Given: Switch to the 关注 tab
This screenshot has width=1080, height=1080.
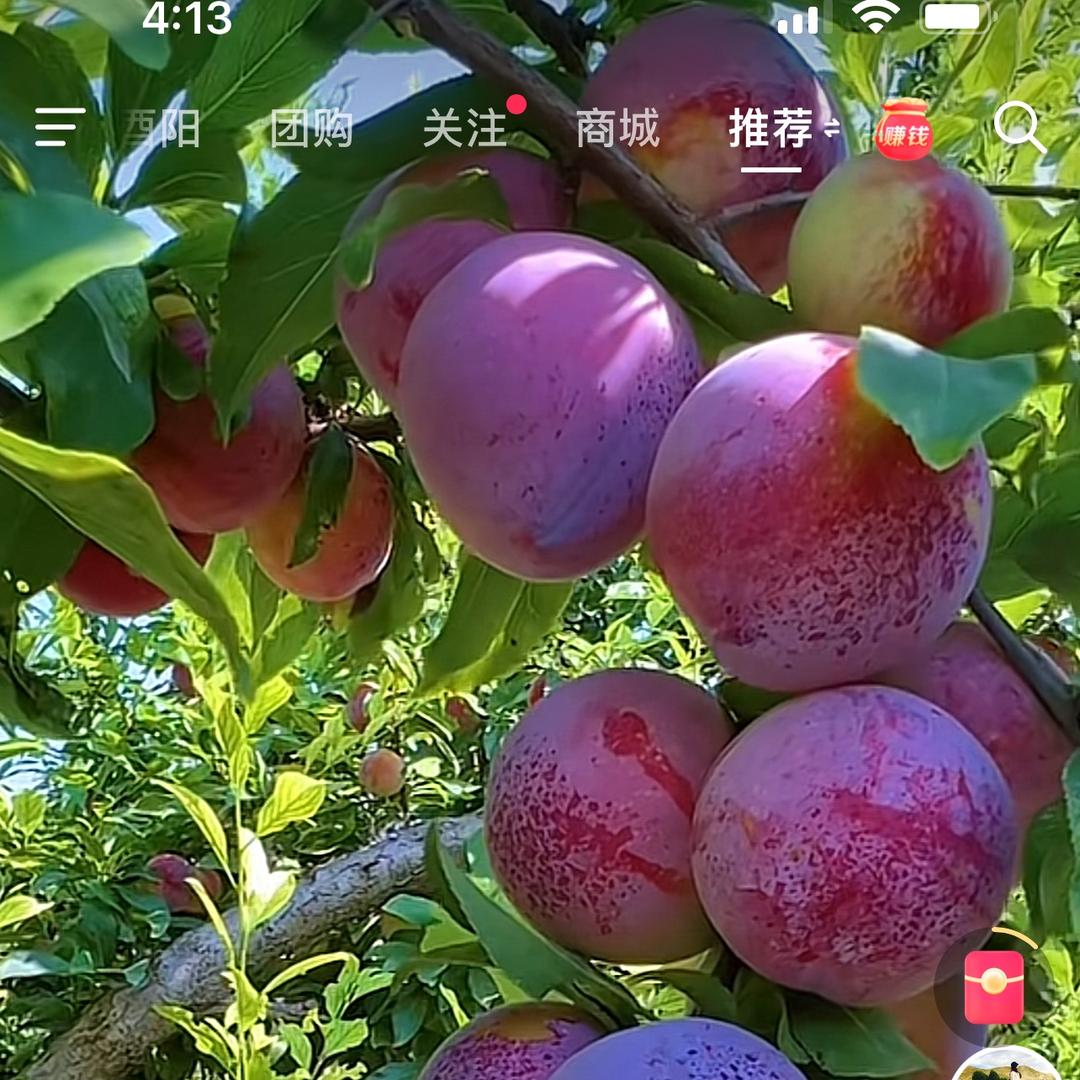Looking at the screenshot, I should coord(465,129).
